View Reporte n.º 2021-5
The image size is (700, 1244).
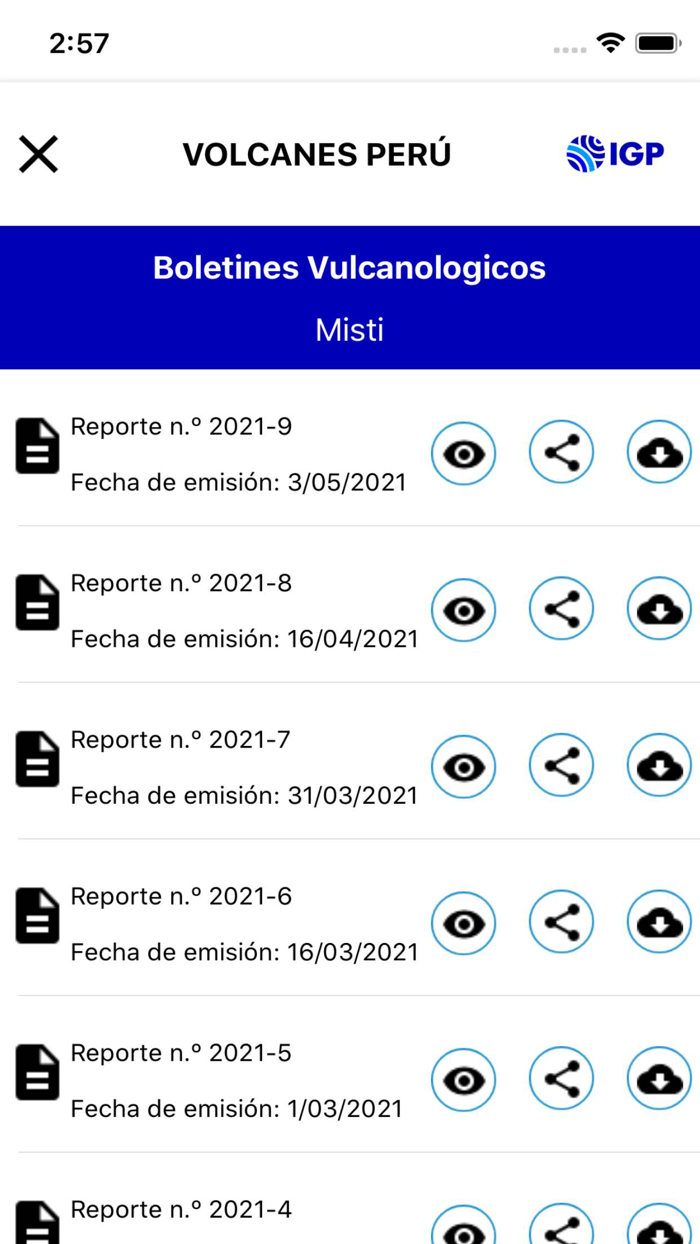(463, 1080)
